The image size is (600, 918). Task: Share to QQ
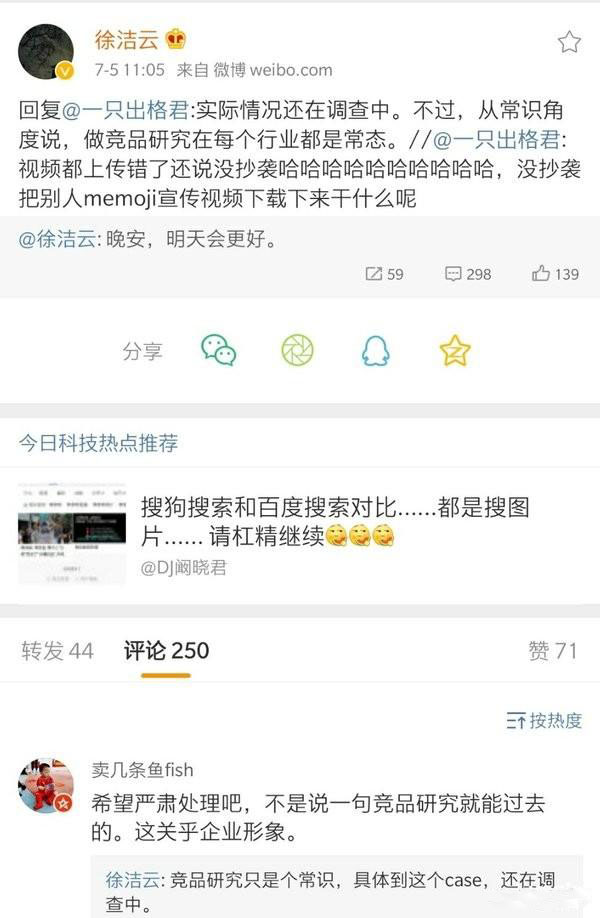pyautogui.click(x=376, y=350)
